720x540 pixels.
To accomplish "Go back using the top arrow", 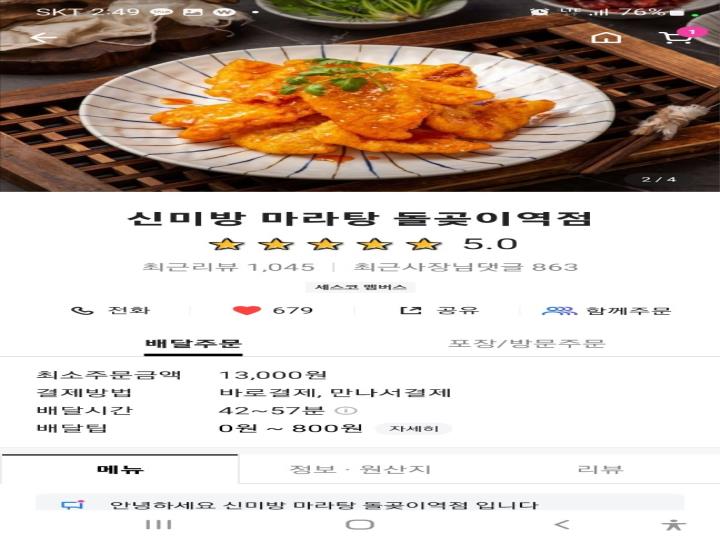I will tap(43, 38).
